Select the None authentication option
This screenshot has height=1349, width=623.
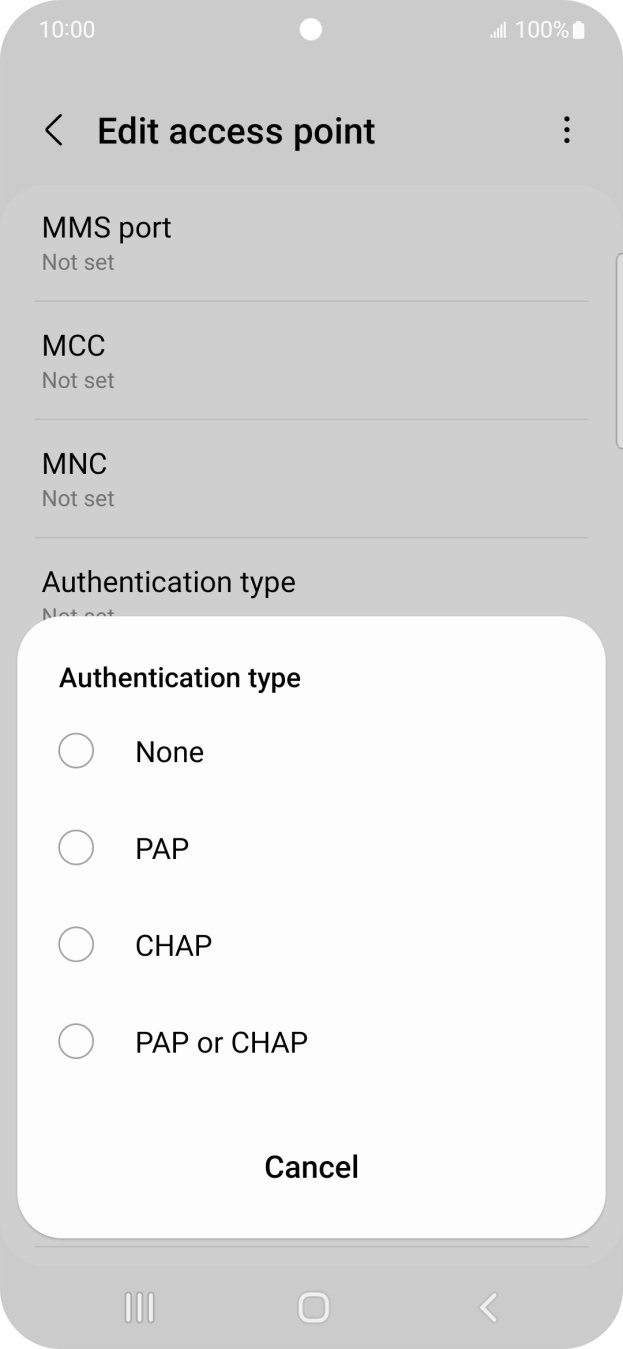pyautogui.click(x=76, y=751)
